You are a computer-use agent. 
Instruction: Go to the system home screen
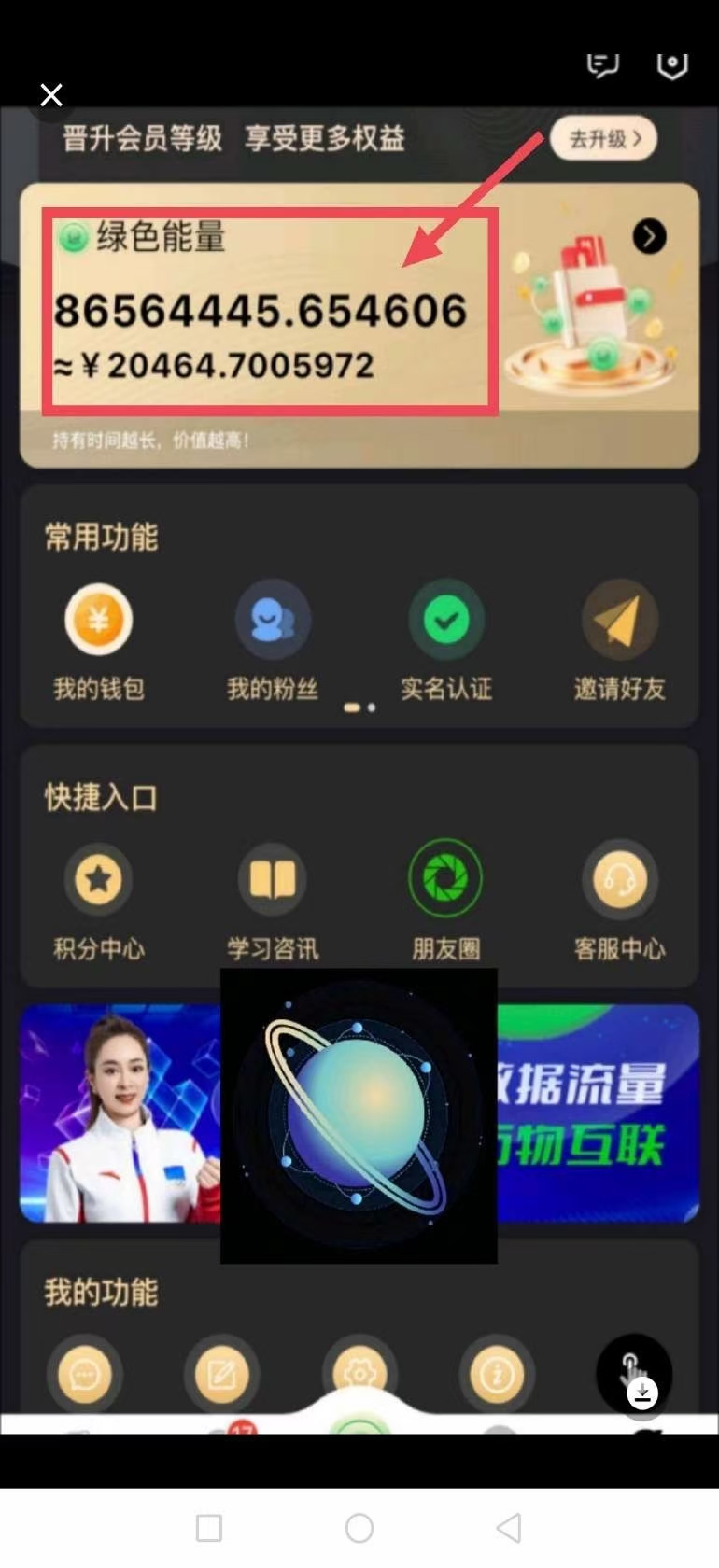359,1528
